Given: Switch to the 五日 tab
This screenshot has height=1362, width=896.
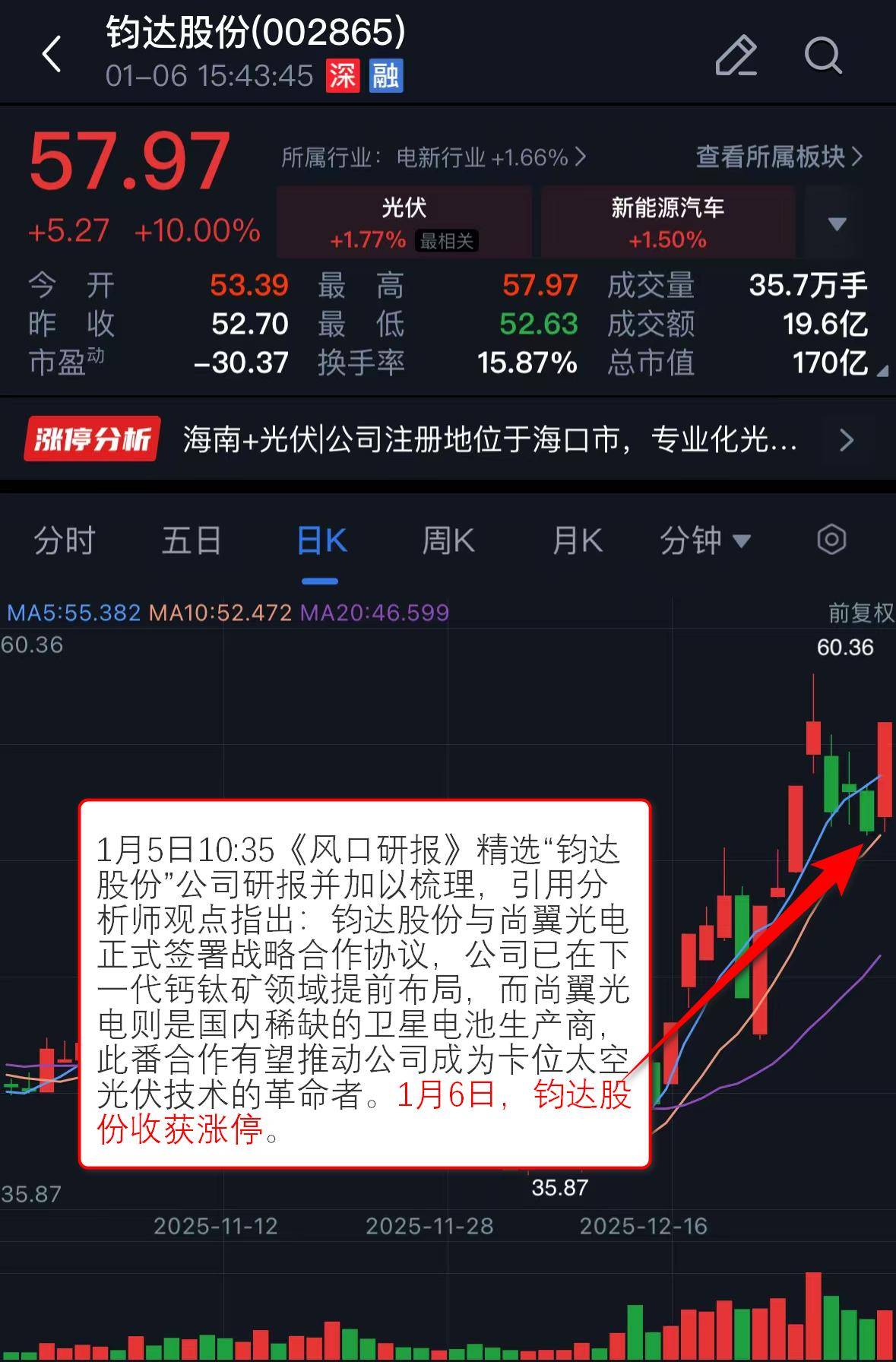Looking at the screenshot, I should click(192, 541).
